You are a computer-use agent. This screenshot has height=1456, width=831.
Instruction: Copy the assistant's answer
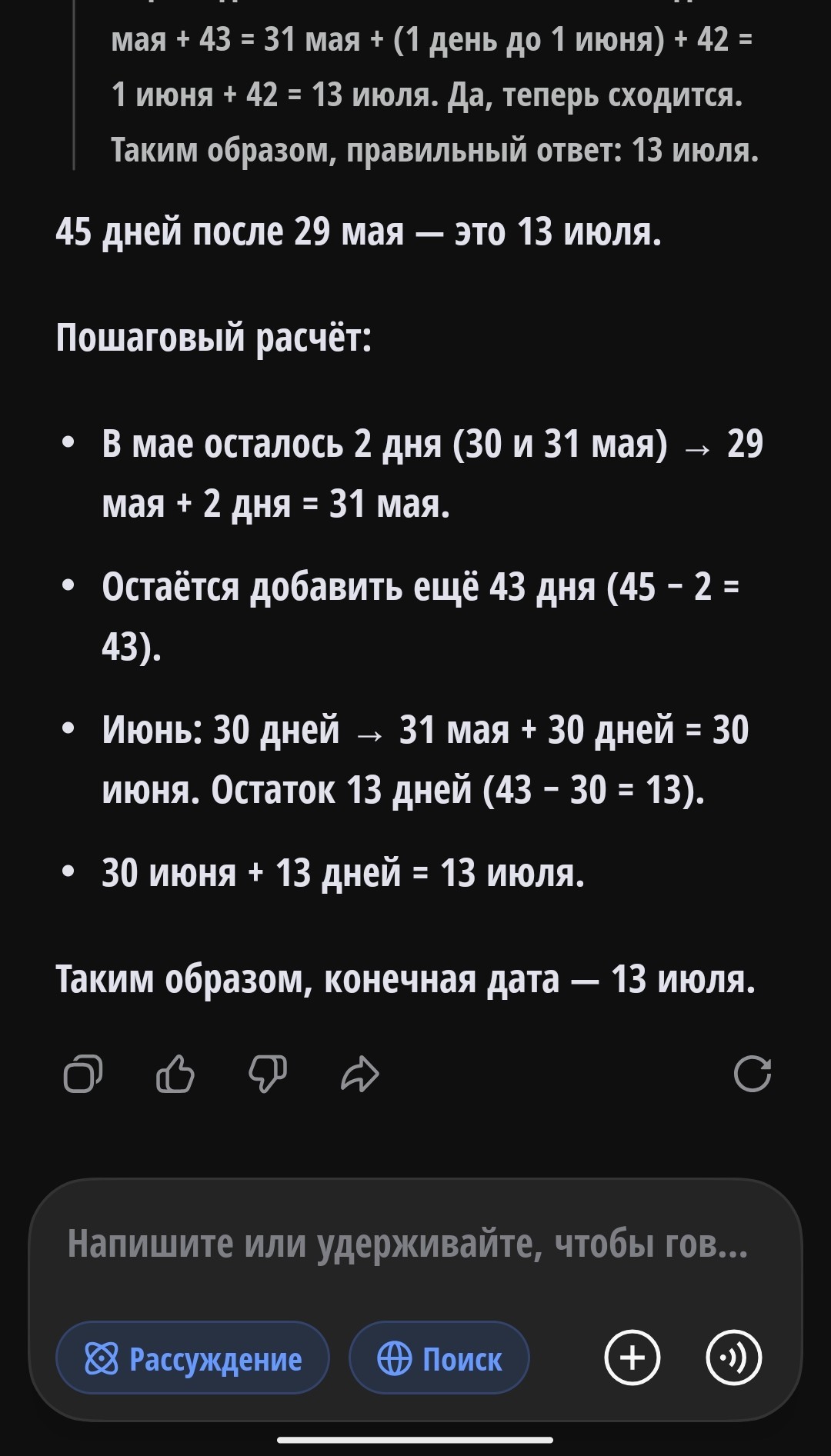[x=83, y=1074]
